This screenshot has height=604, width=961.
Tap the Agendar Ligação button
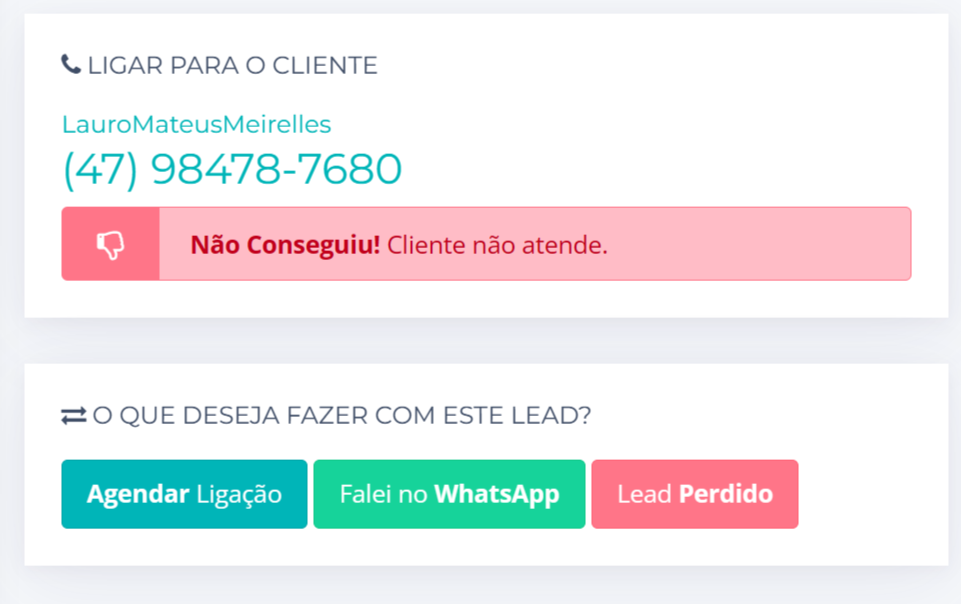[184, 494]
